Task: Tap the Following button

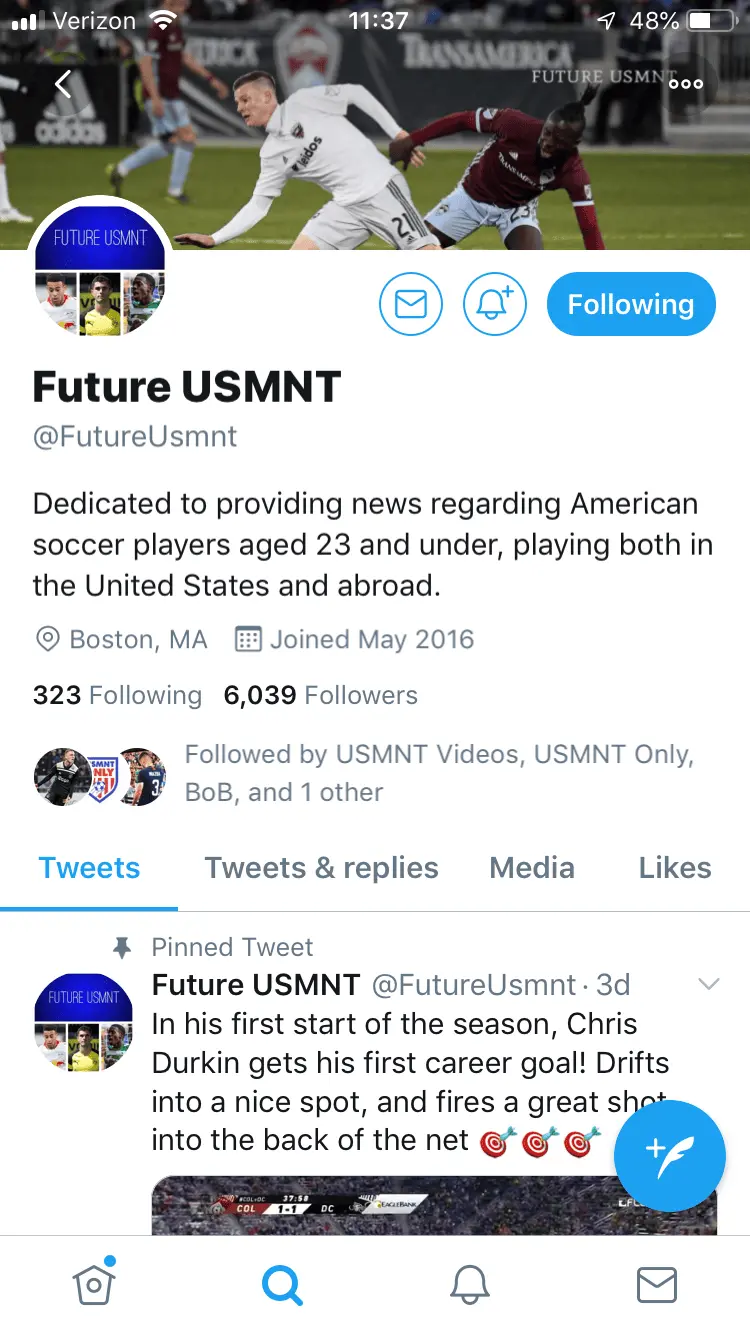Action: point(631,304)
